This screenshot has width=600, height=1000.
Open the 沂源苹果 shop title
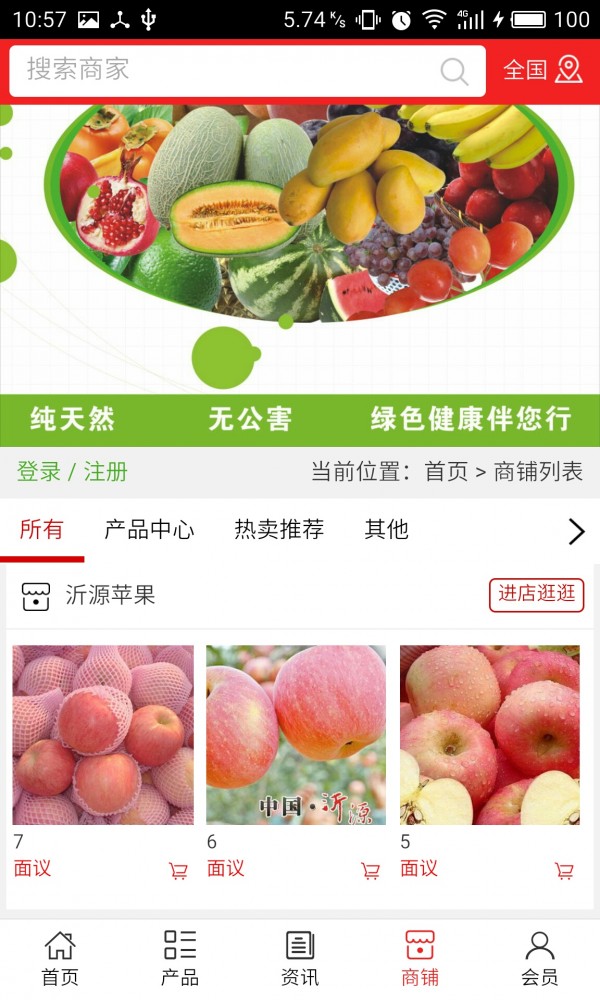110,596
